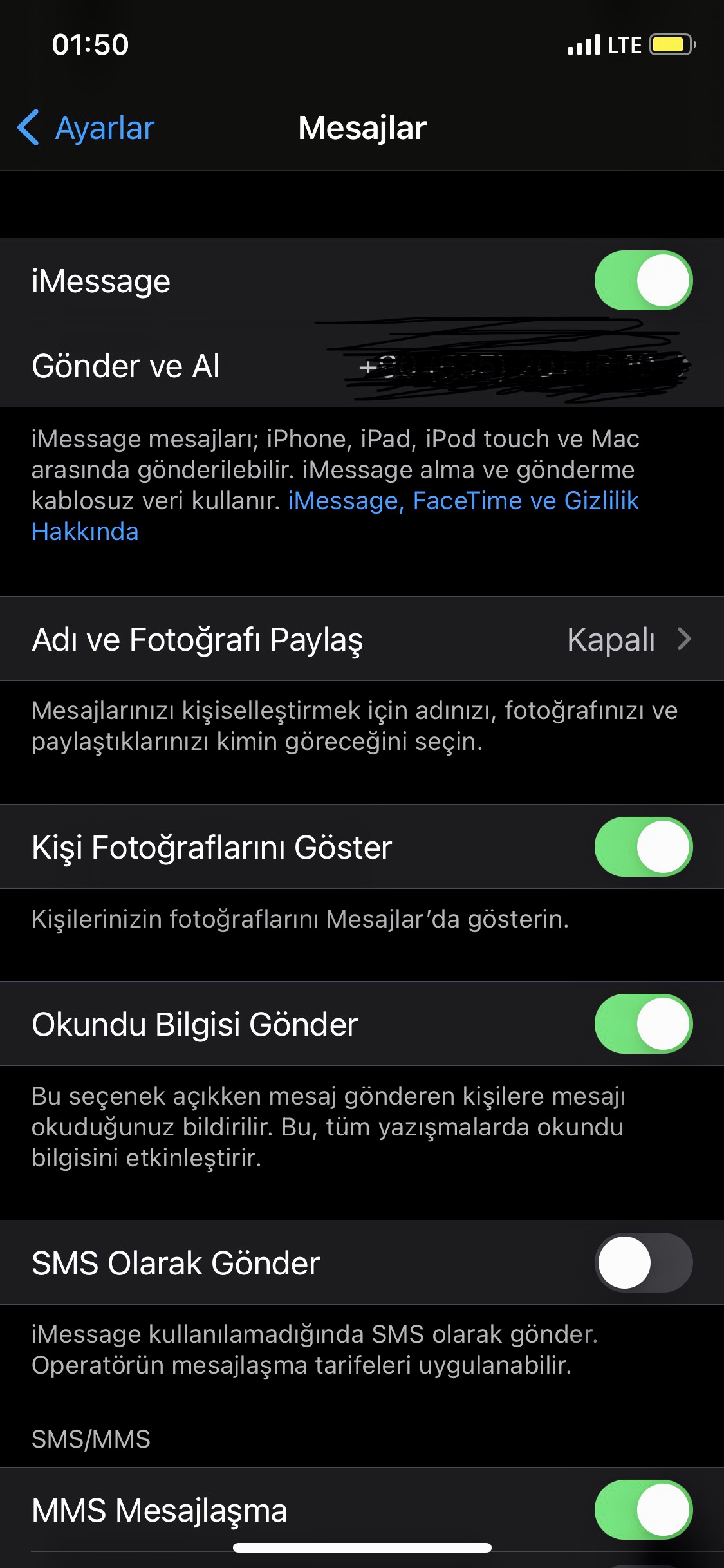Open iMessage, FaceTime ve Gizlilik Hakkında link
This screenshot has width=724, height=1568.
point(463,501)
